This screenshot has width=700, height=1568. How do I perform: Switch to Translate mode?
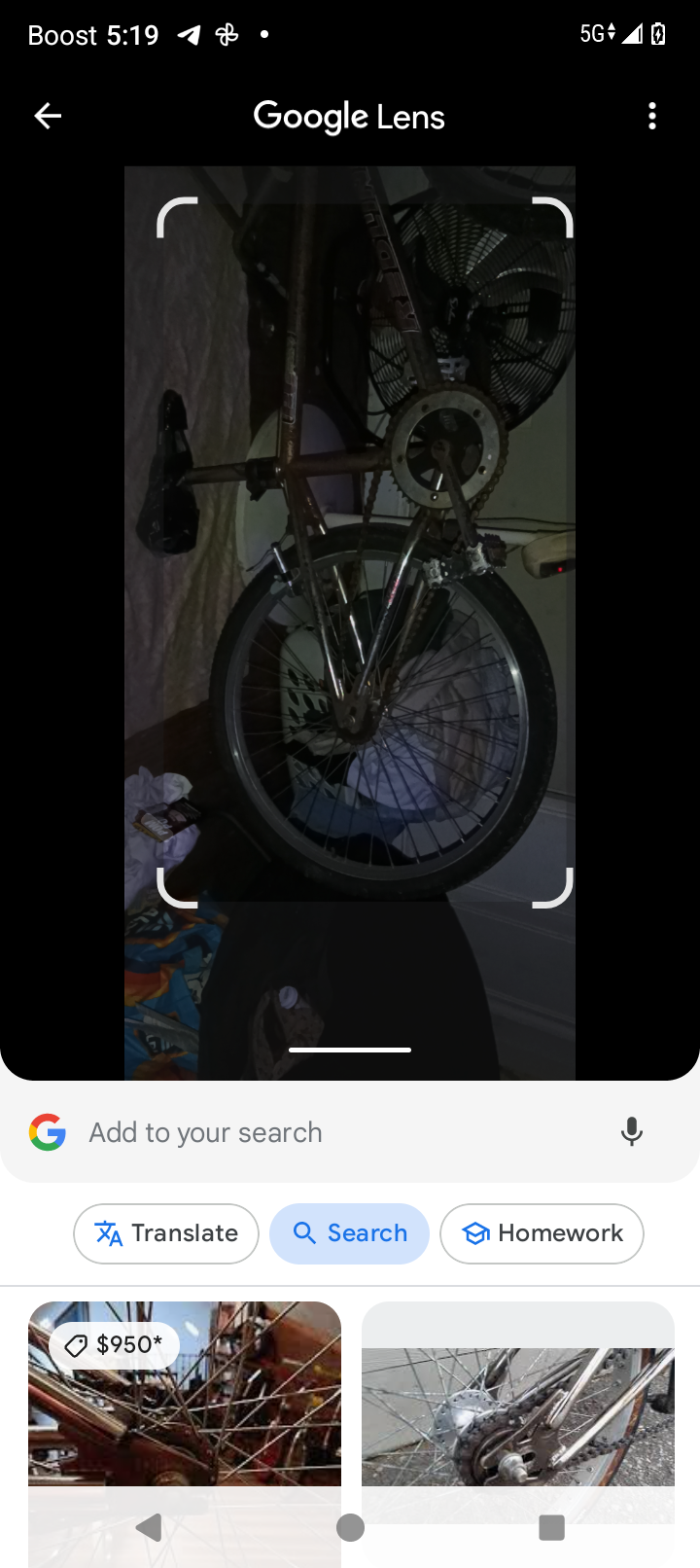point(166,1233)
